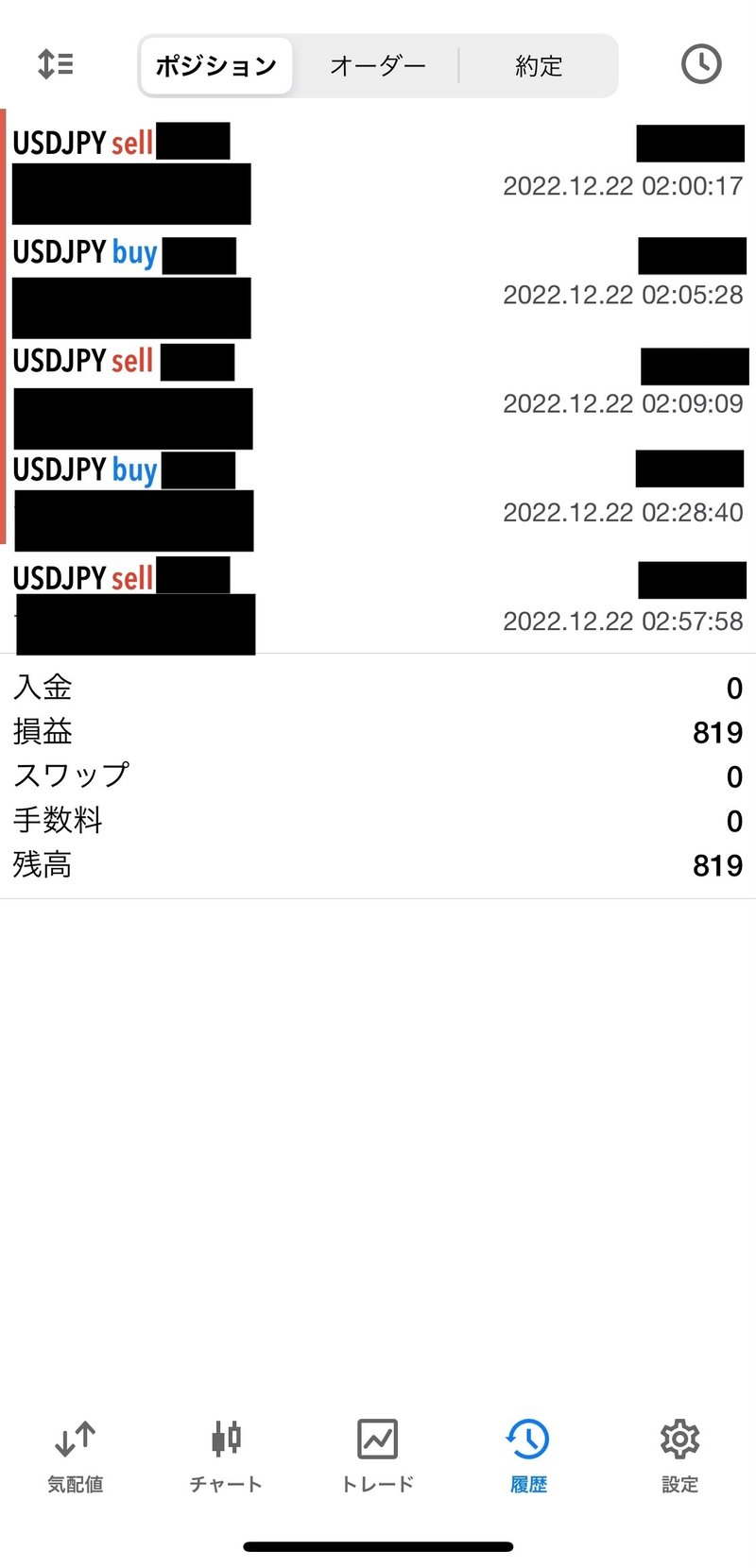Tap the sort order arrows icon

54,63
